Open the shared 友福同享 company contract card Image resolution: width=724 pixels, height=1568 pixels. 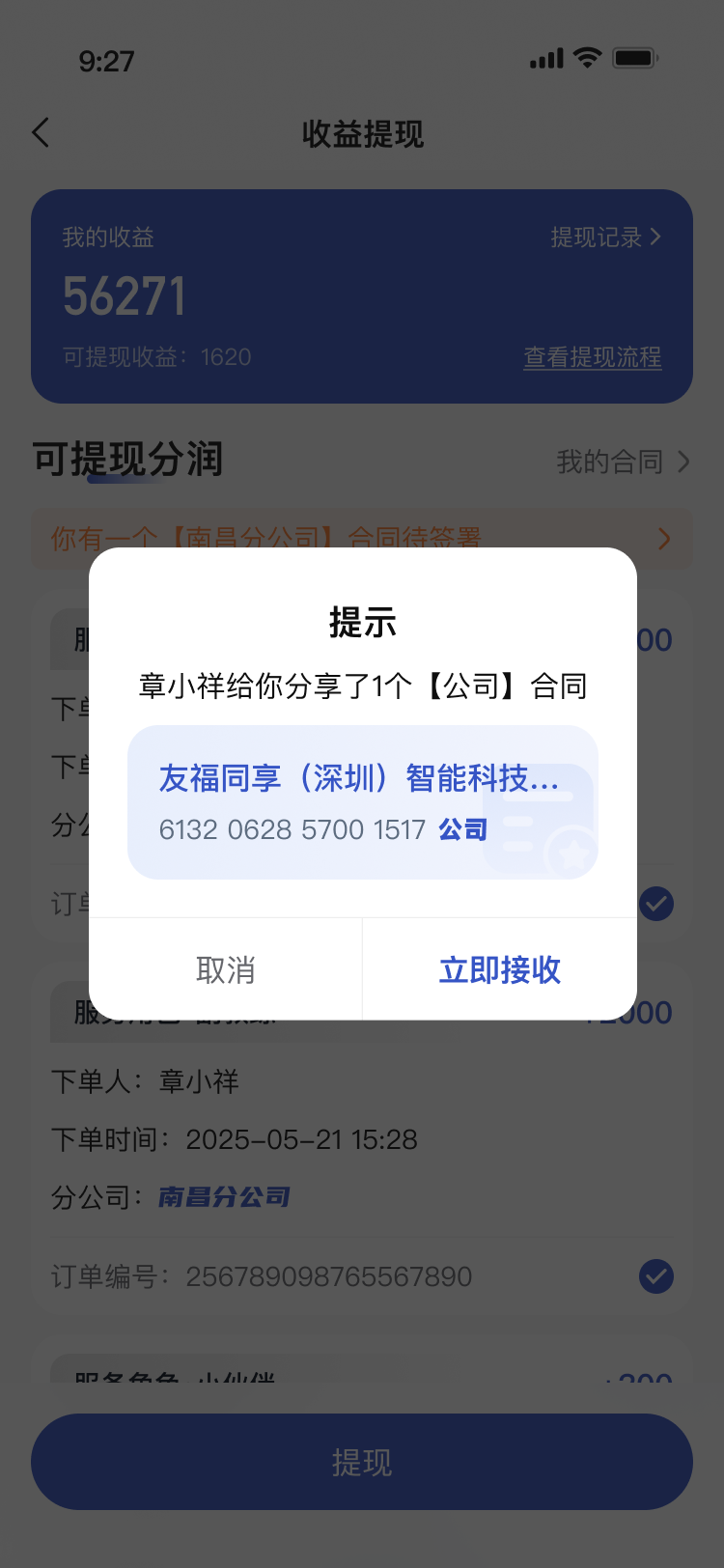click(x=362, y=801)
